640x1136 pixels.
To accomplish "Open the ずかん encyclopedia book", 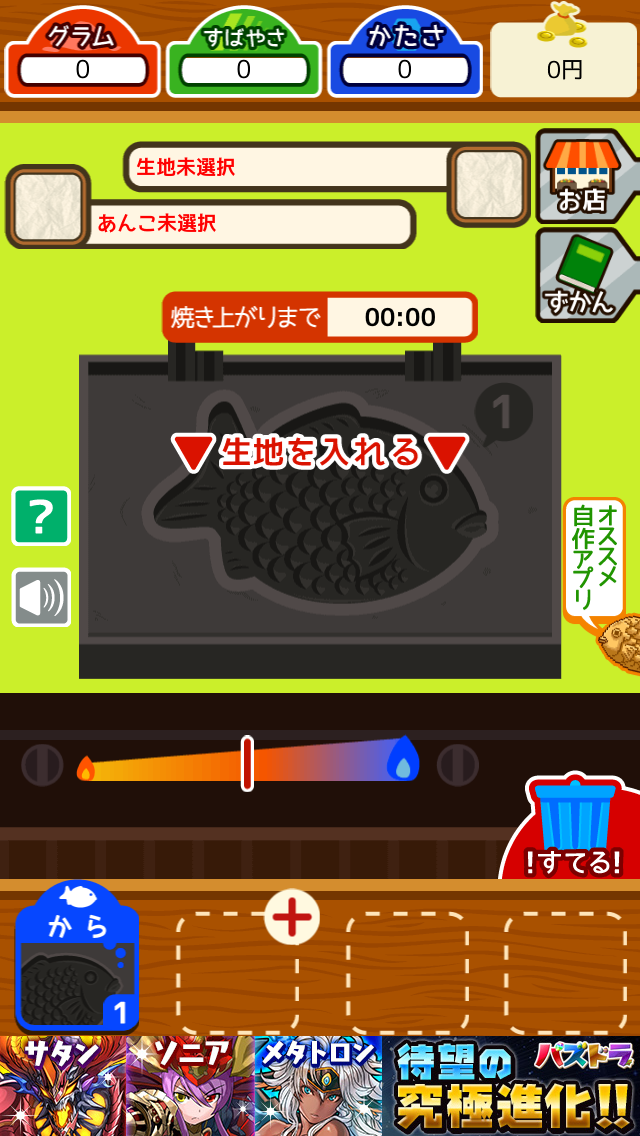I will pos(583,274).
